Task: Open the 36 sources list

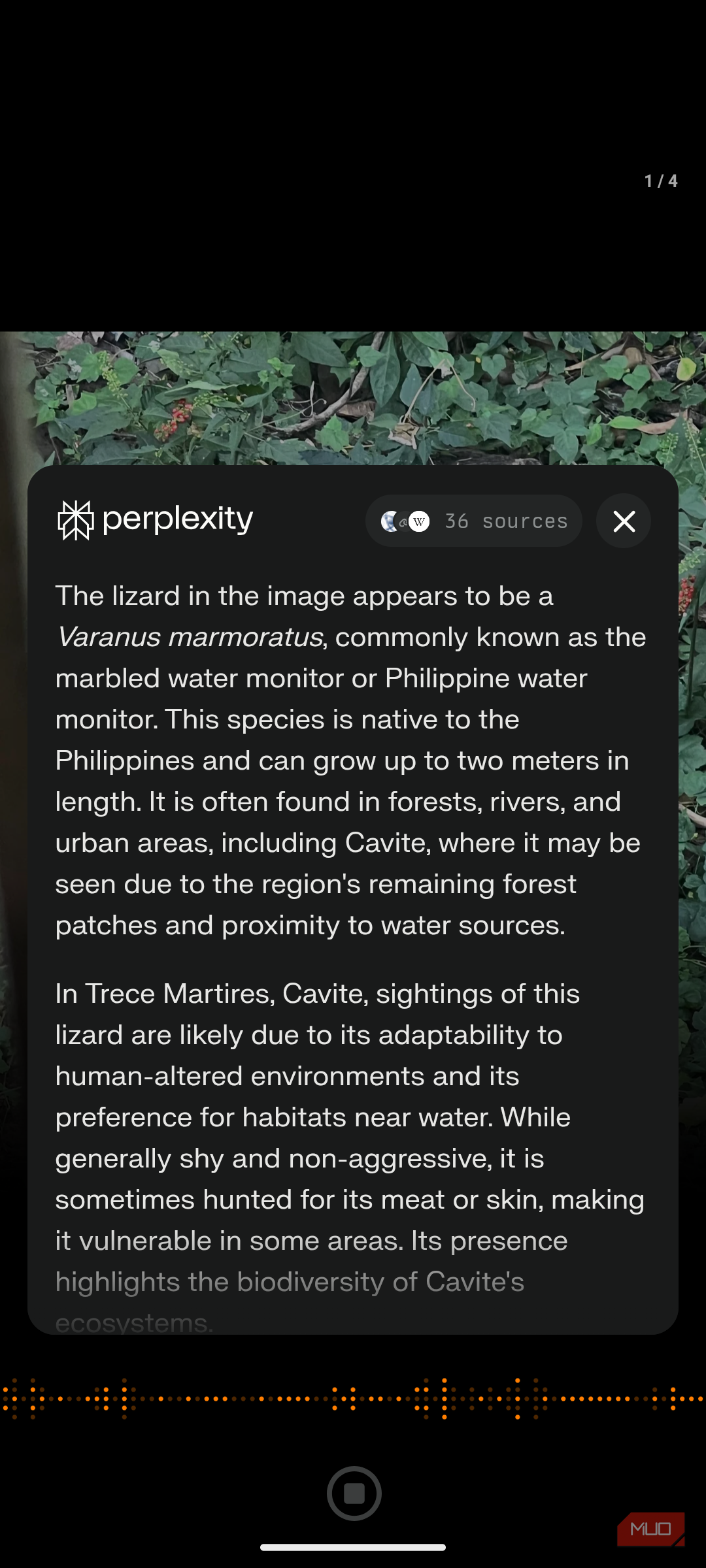Action: tap(474, 521)
